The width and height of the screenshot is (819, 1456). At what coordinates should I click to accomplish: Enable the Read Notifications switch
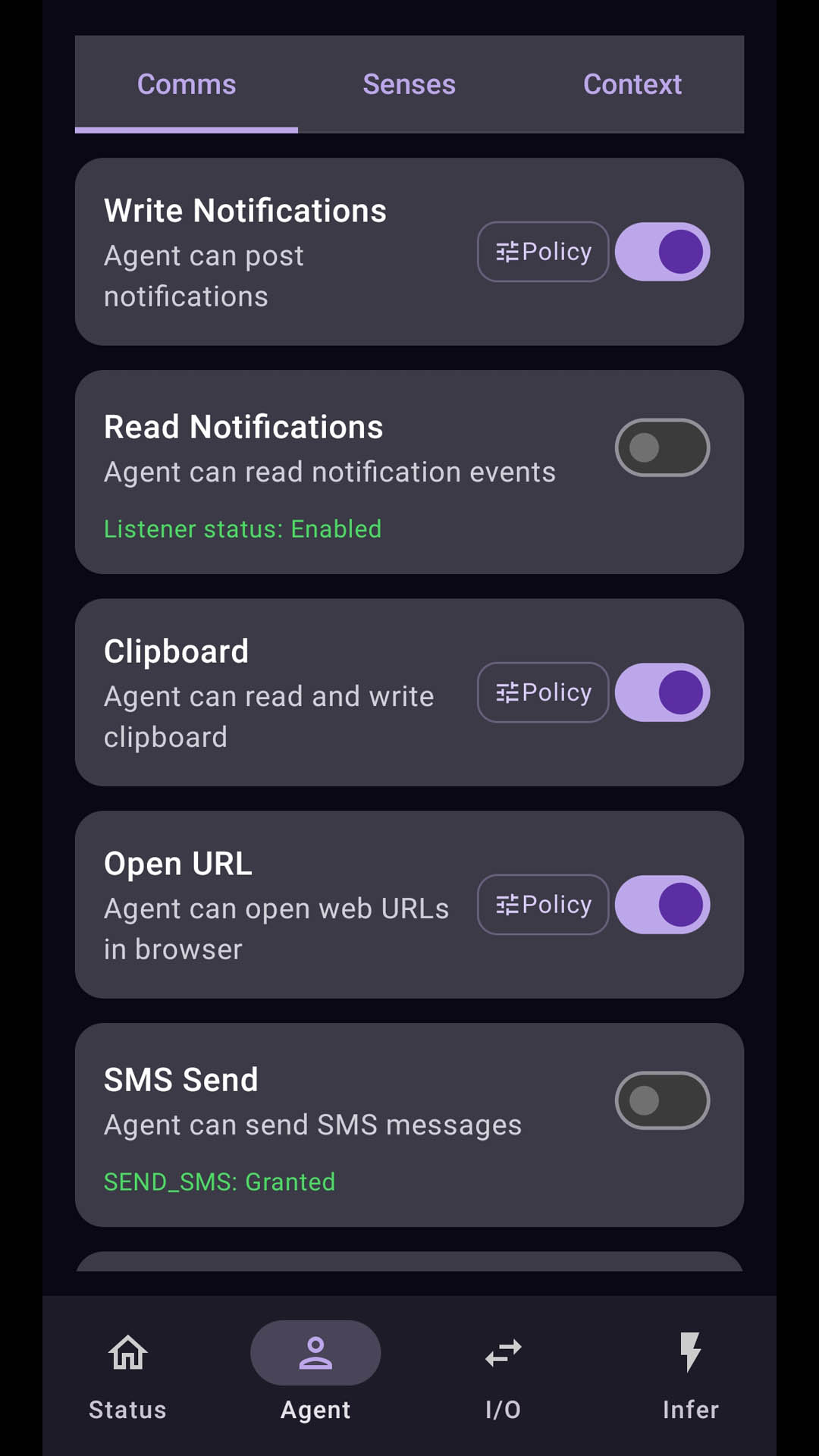pos(662,447)
